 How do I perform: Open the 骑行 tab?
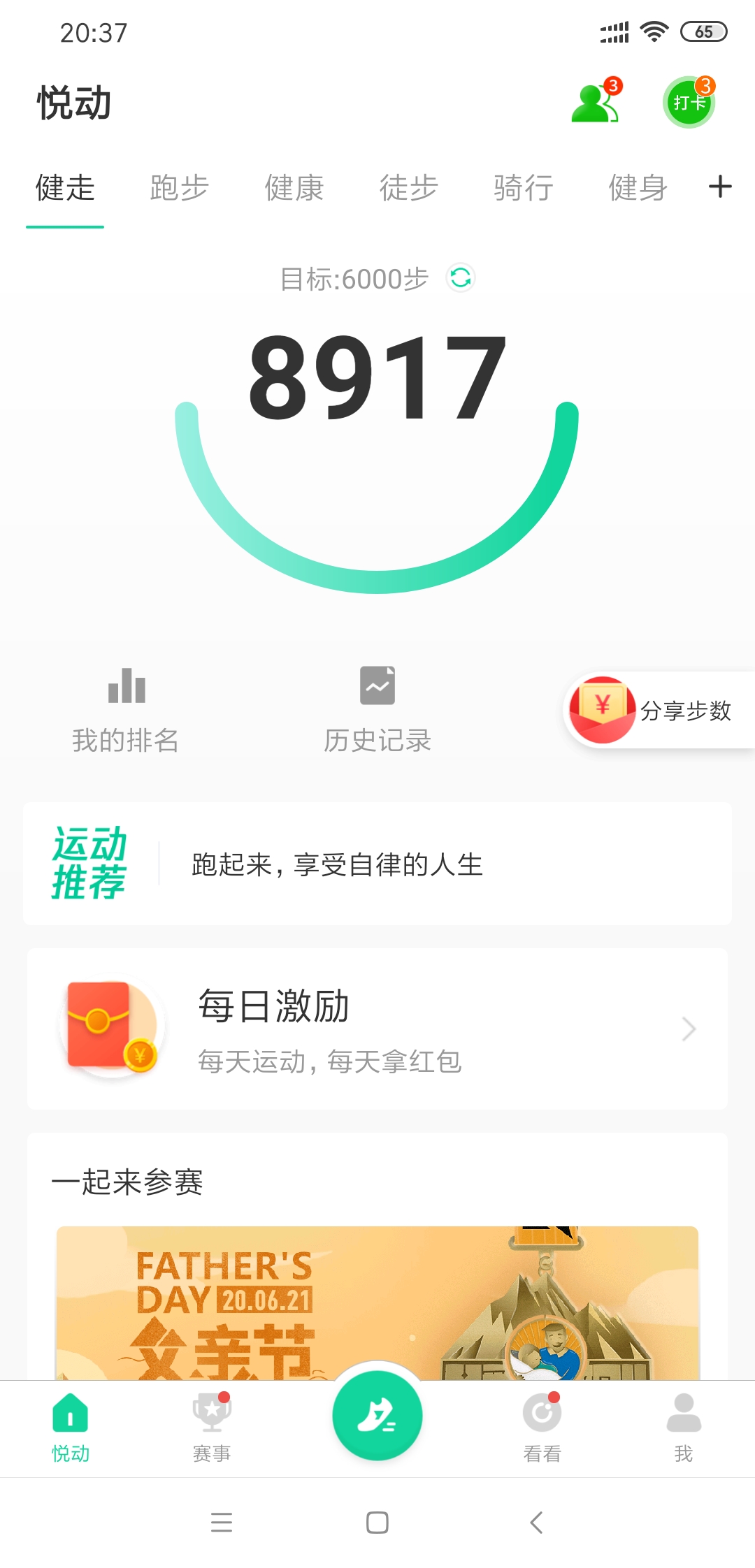[x=524, y=187]
